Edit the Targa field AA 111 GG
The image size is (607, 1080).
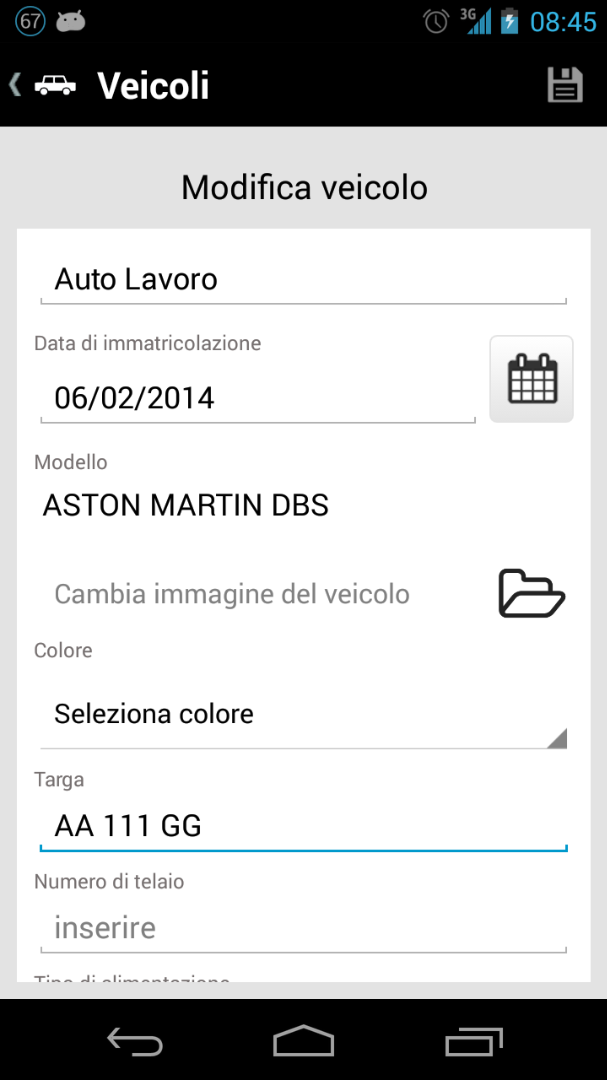[302, 826]
